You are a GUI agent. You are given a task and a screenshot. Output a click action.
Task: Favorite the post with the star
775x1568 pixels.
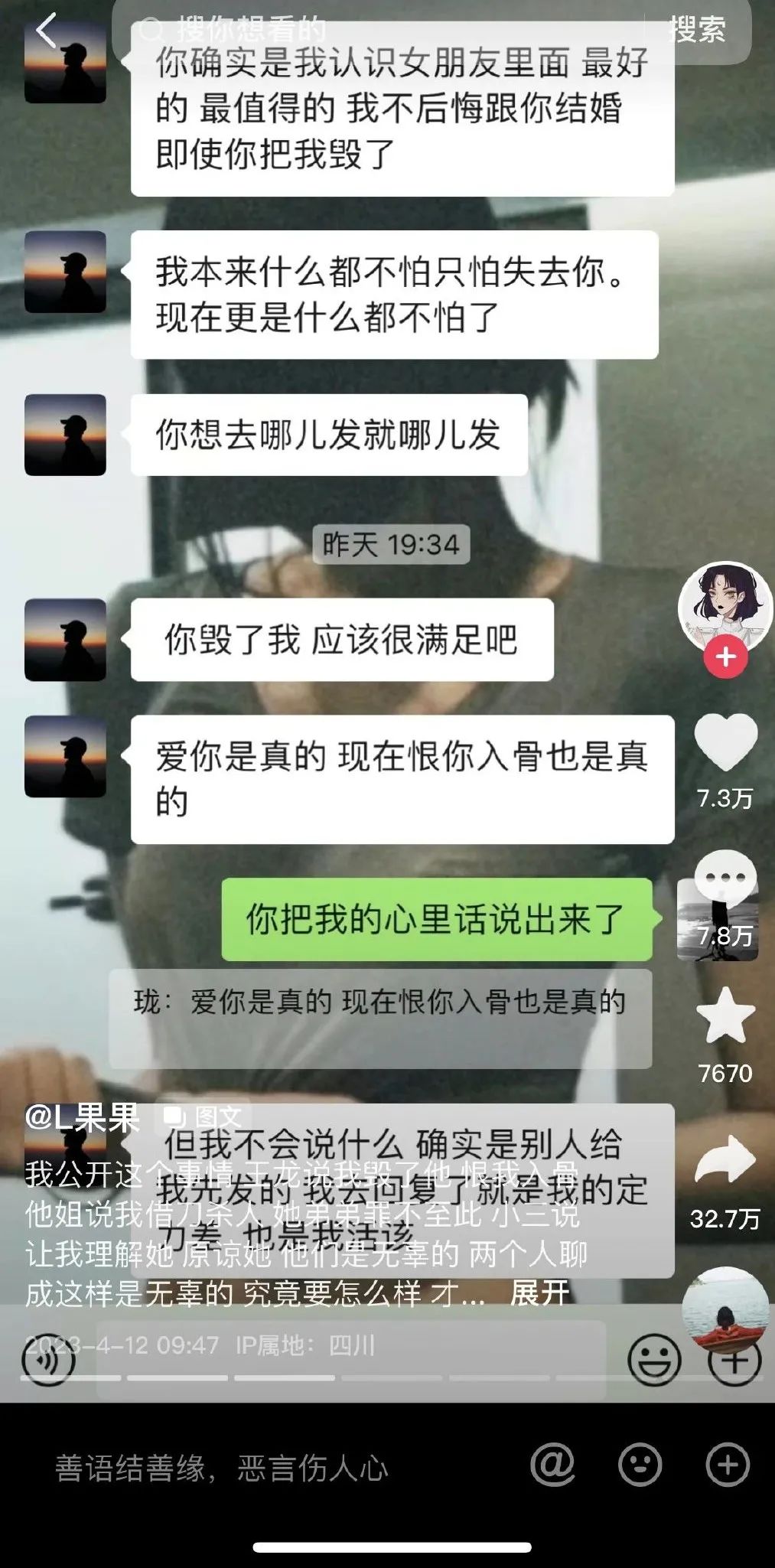click(x=725, y=1016)
